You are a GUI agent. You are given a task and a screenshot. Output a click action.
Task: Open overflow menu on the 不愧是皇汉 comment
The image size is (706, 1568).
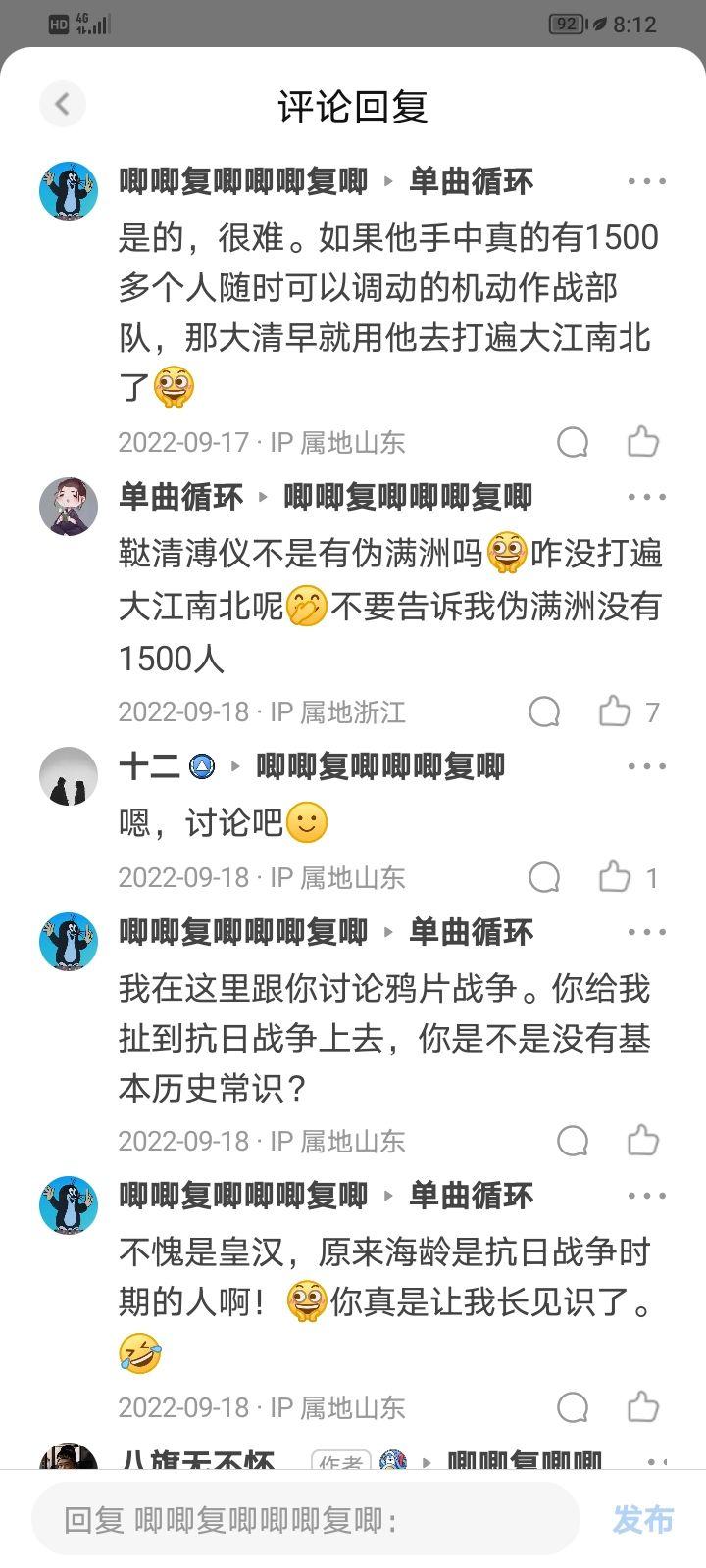(x=647, y=1196)
